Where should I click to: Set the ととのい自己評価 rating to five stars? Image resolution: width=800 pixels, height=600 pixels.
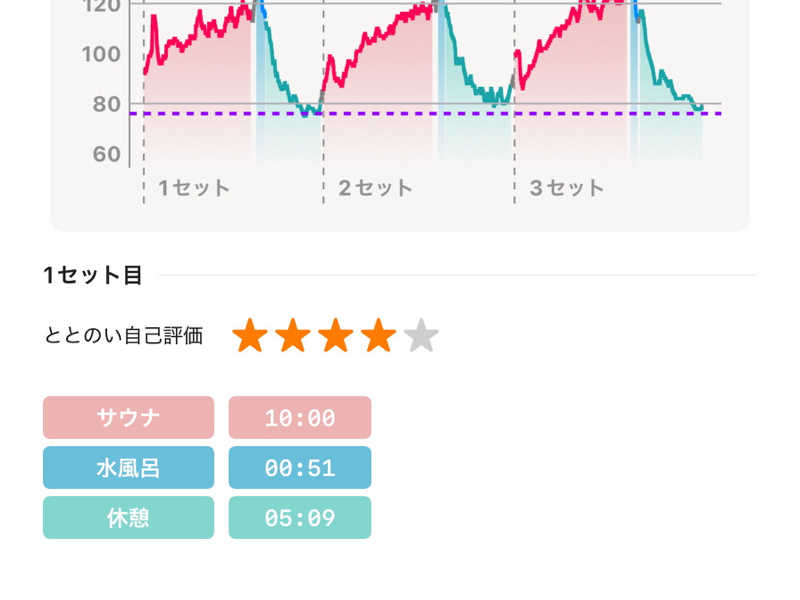(x=421, y=335)
